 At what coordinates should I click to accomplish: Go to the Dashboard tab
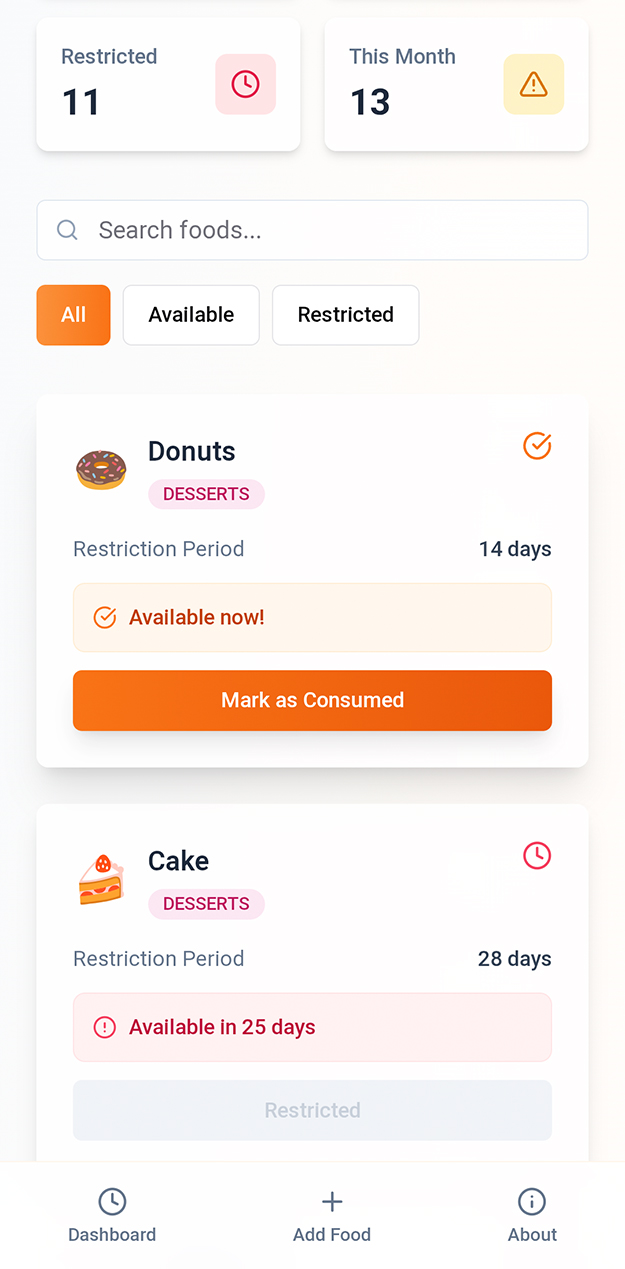click(x=112, y=1215)
